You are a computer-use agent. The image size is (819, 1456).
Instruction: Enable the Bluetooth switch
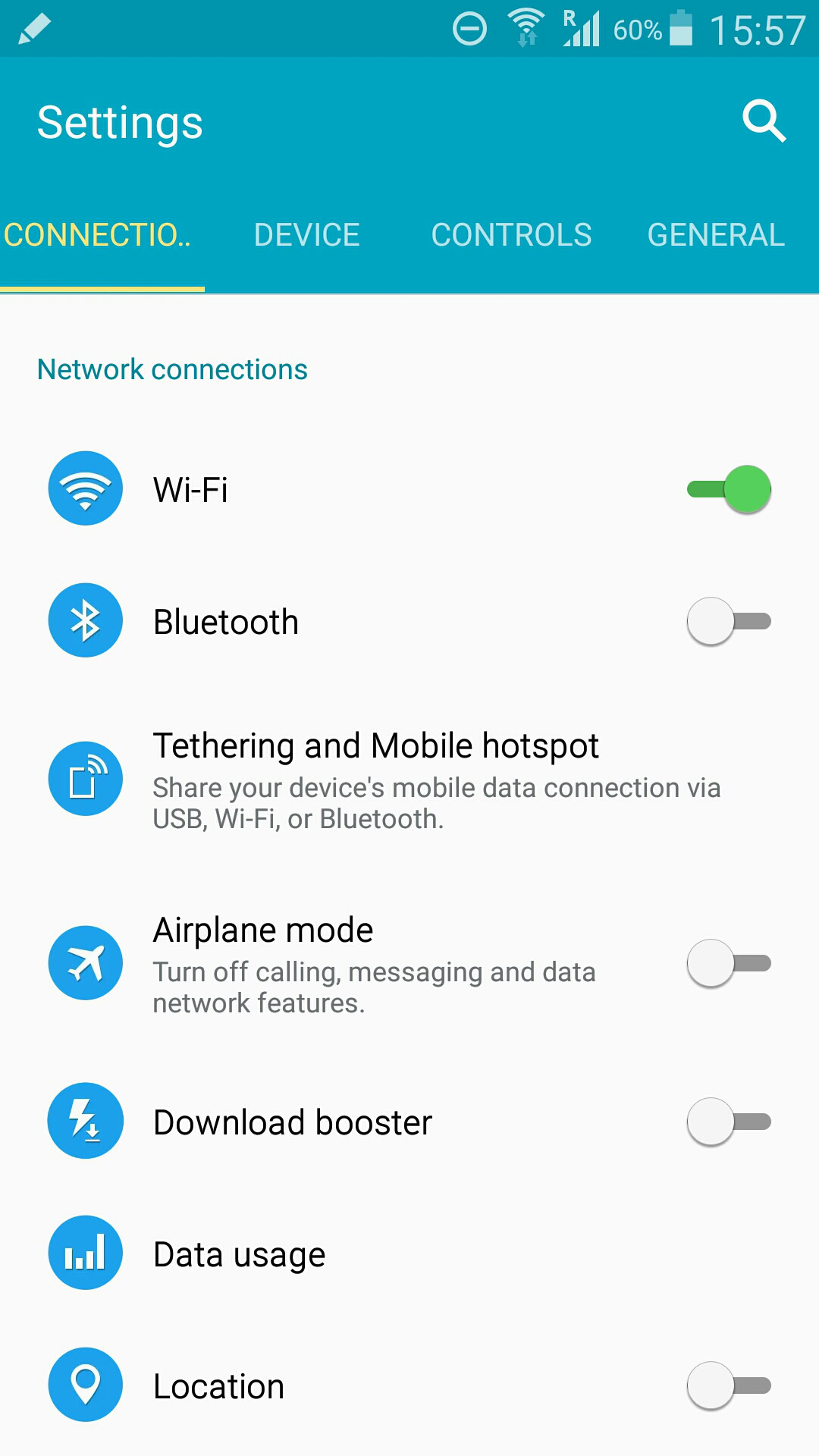729,621
